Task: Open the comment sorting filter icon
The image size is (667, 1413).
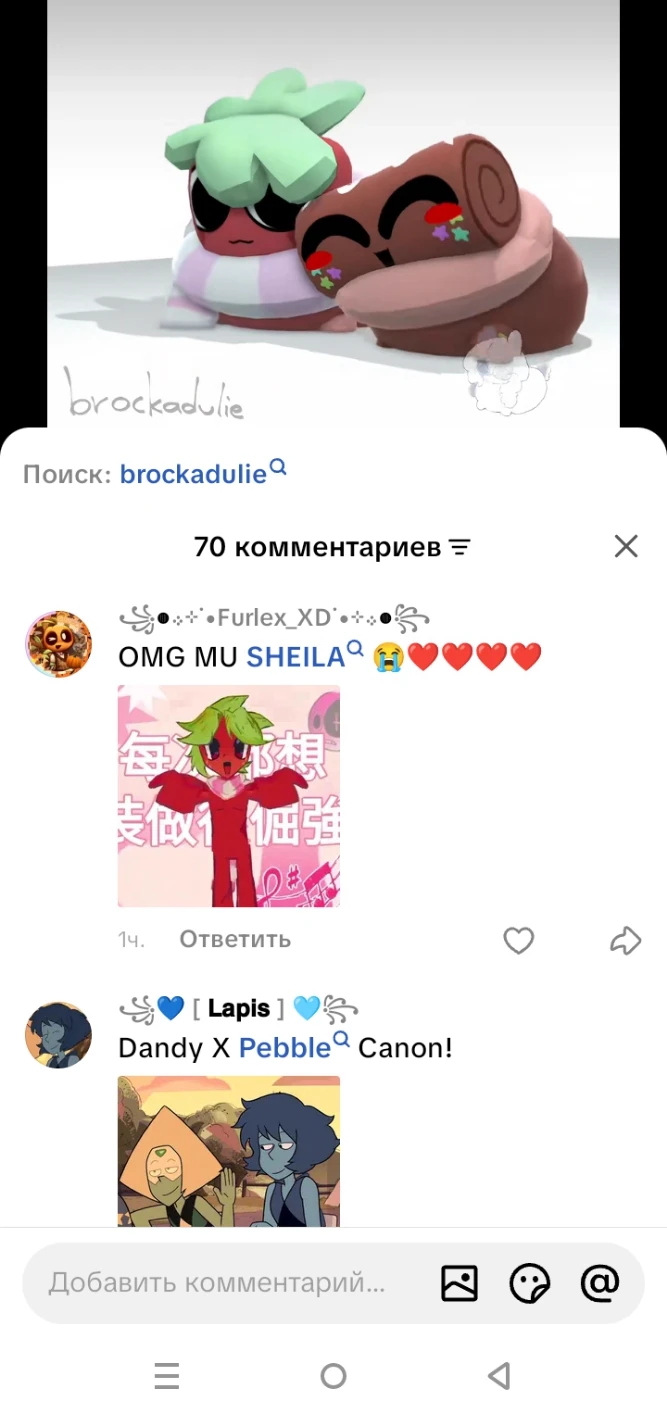Action: 460,547
